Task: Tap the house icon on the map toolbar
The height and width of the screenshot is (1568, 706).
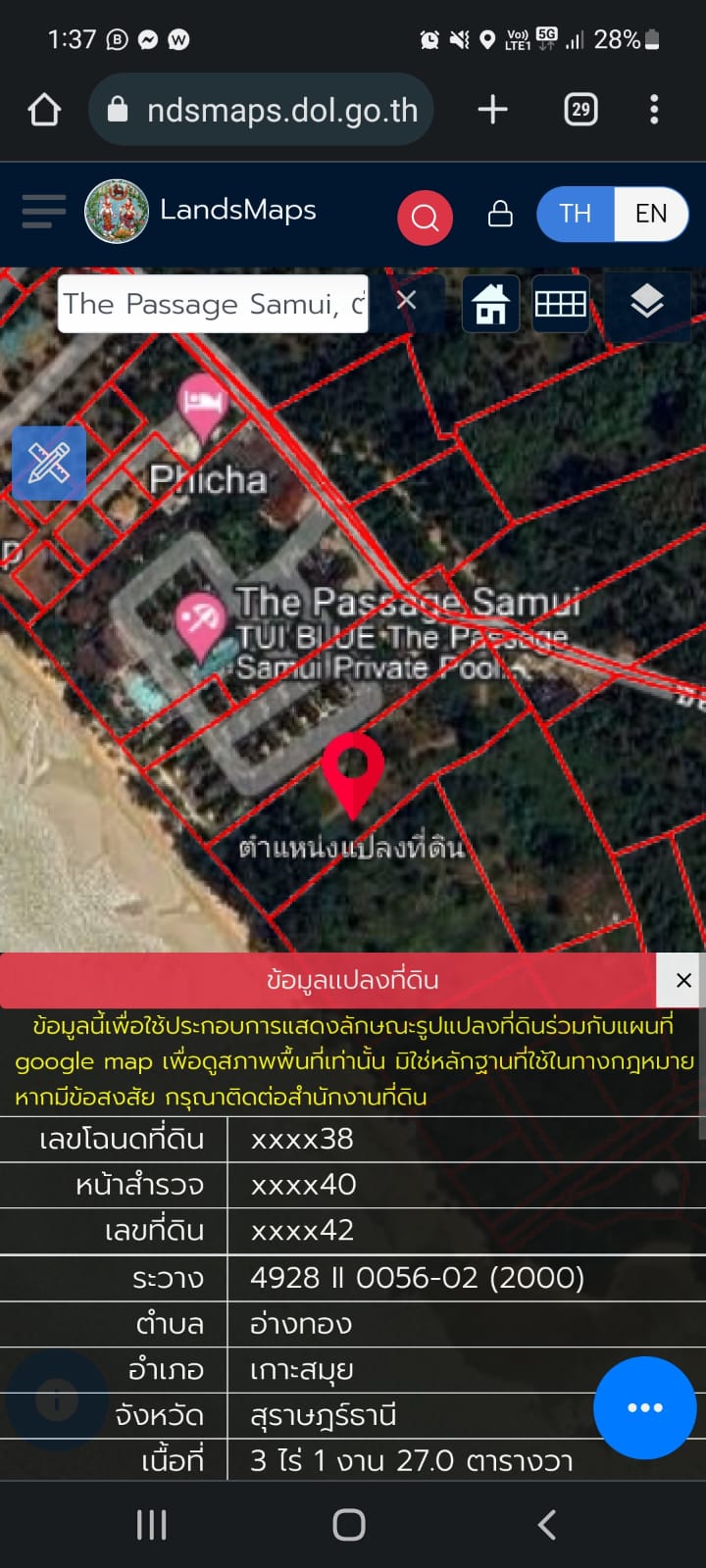Action: (x=490, y=305)
